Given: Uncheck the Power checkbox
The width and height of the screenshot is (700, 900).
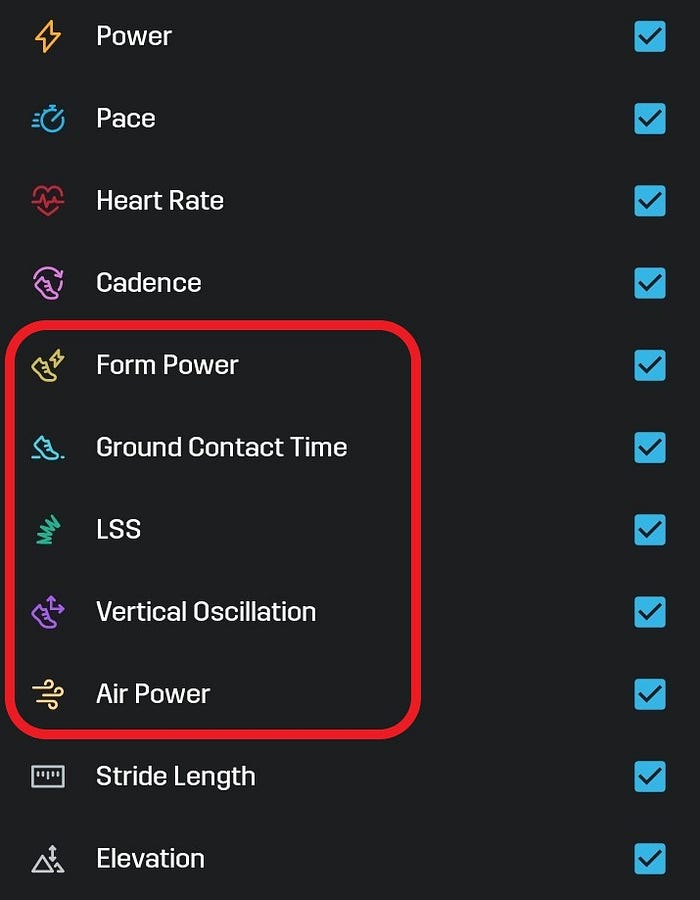Looking at the screenshot, I should click(x=650, y=37).
